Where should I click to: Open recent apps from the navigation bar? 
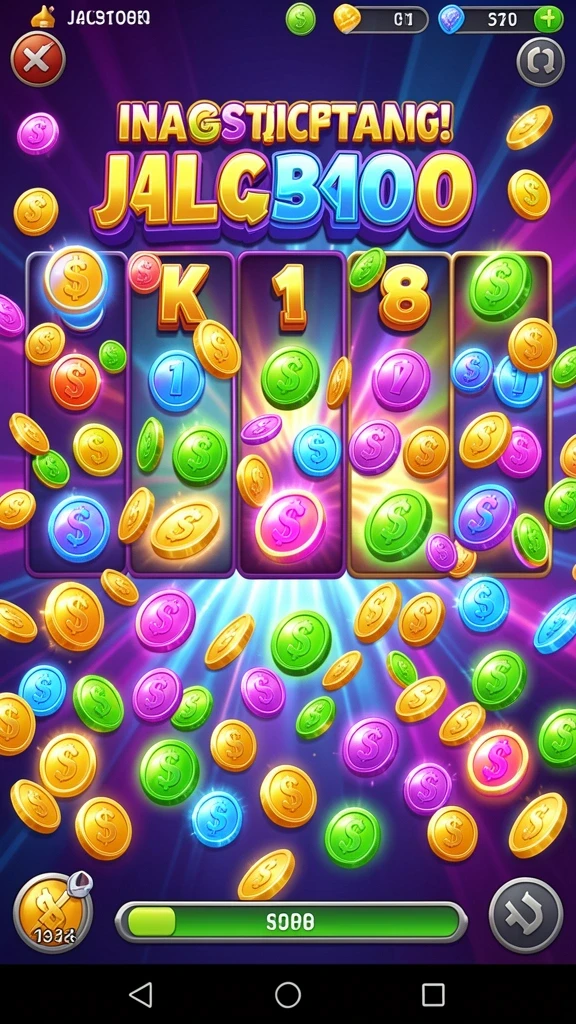(x=433, y=995)
